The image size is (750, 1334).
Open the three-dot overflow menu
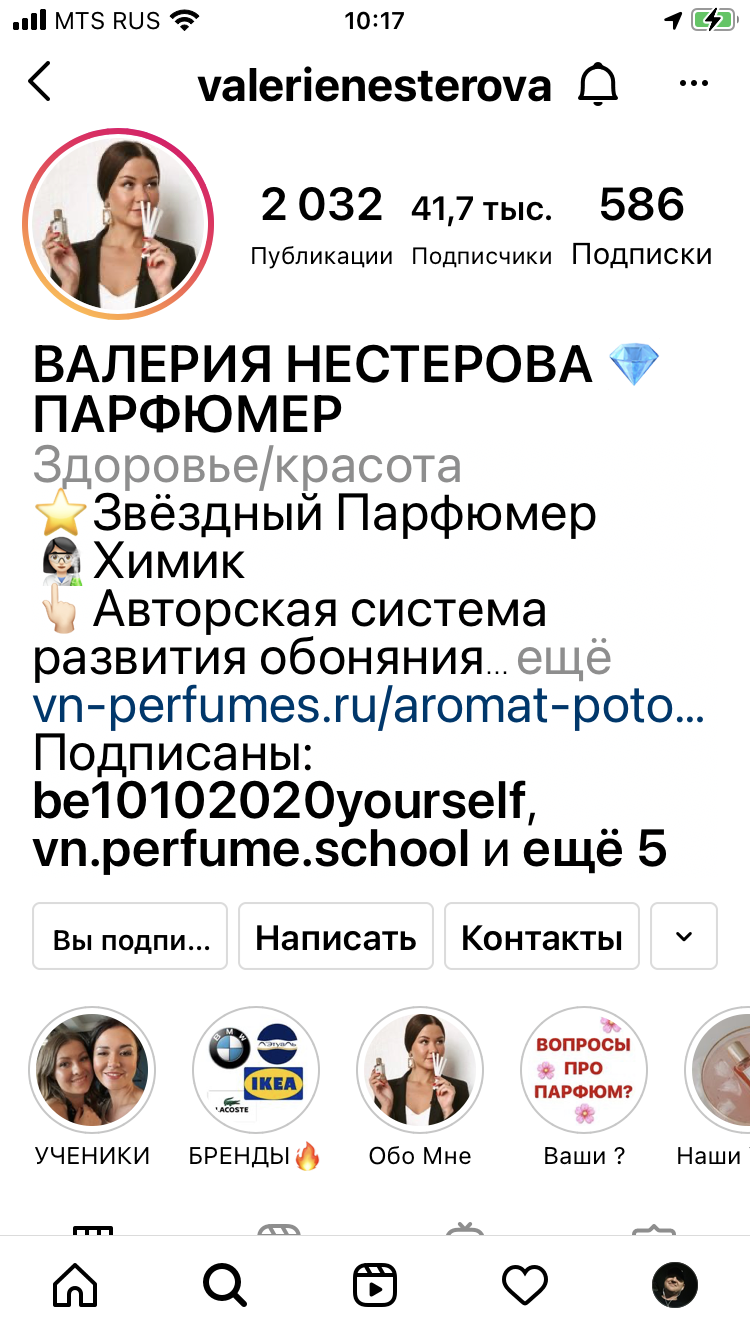(x=693, y=84)
